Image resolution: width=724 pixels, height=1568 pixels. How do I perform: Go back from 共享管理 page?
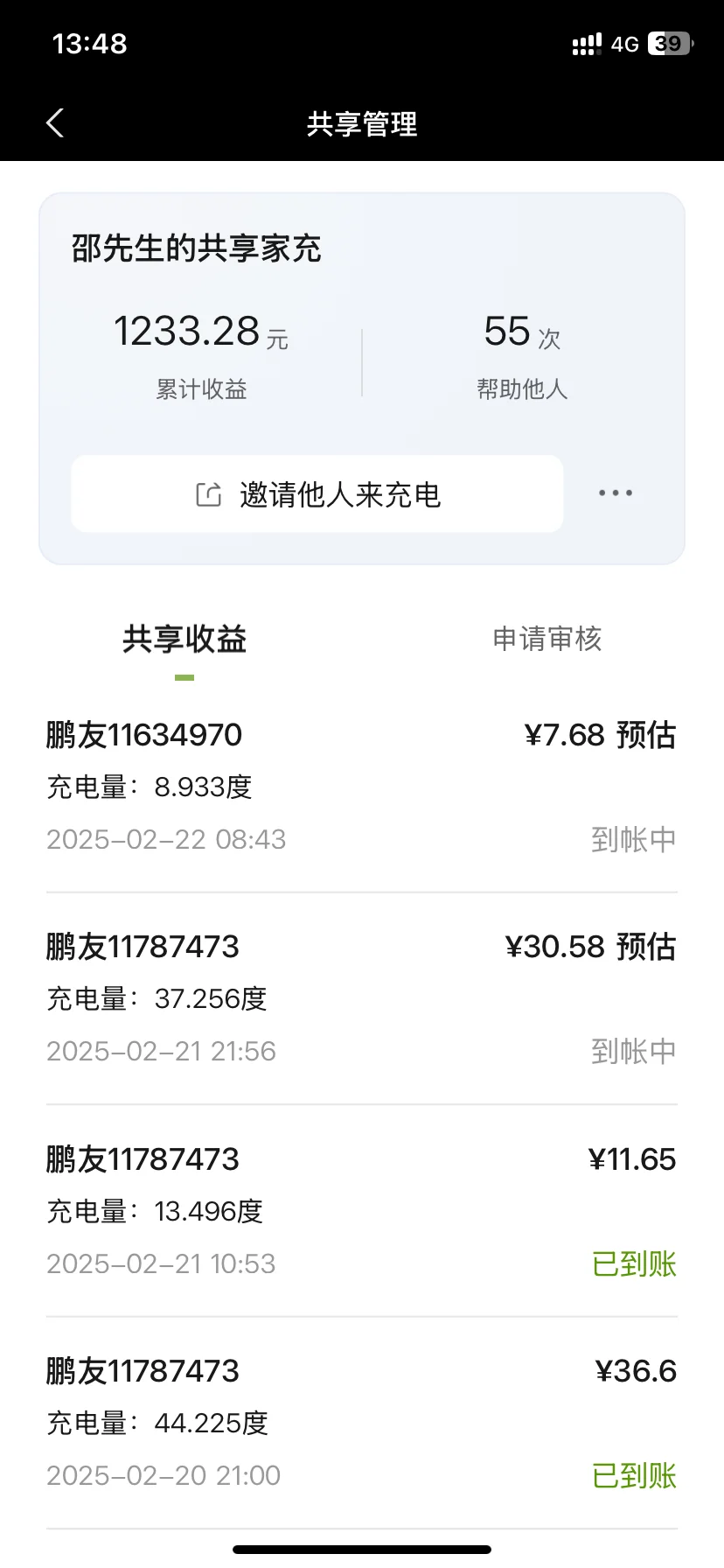pos(55,123)
